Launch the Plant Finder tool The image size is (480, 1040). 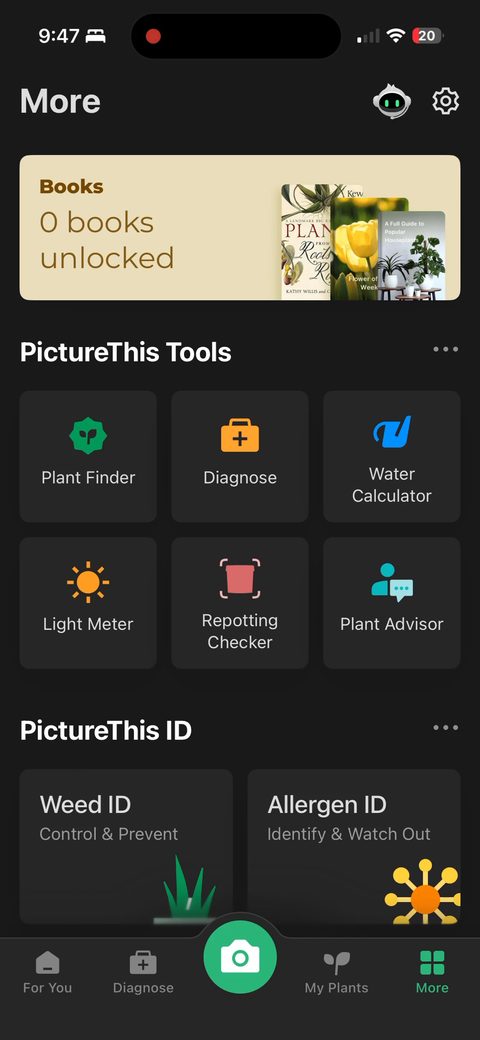point(88,456)
